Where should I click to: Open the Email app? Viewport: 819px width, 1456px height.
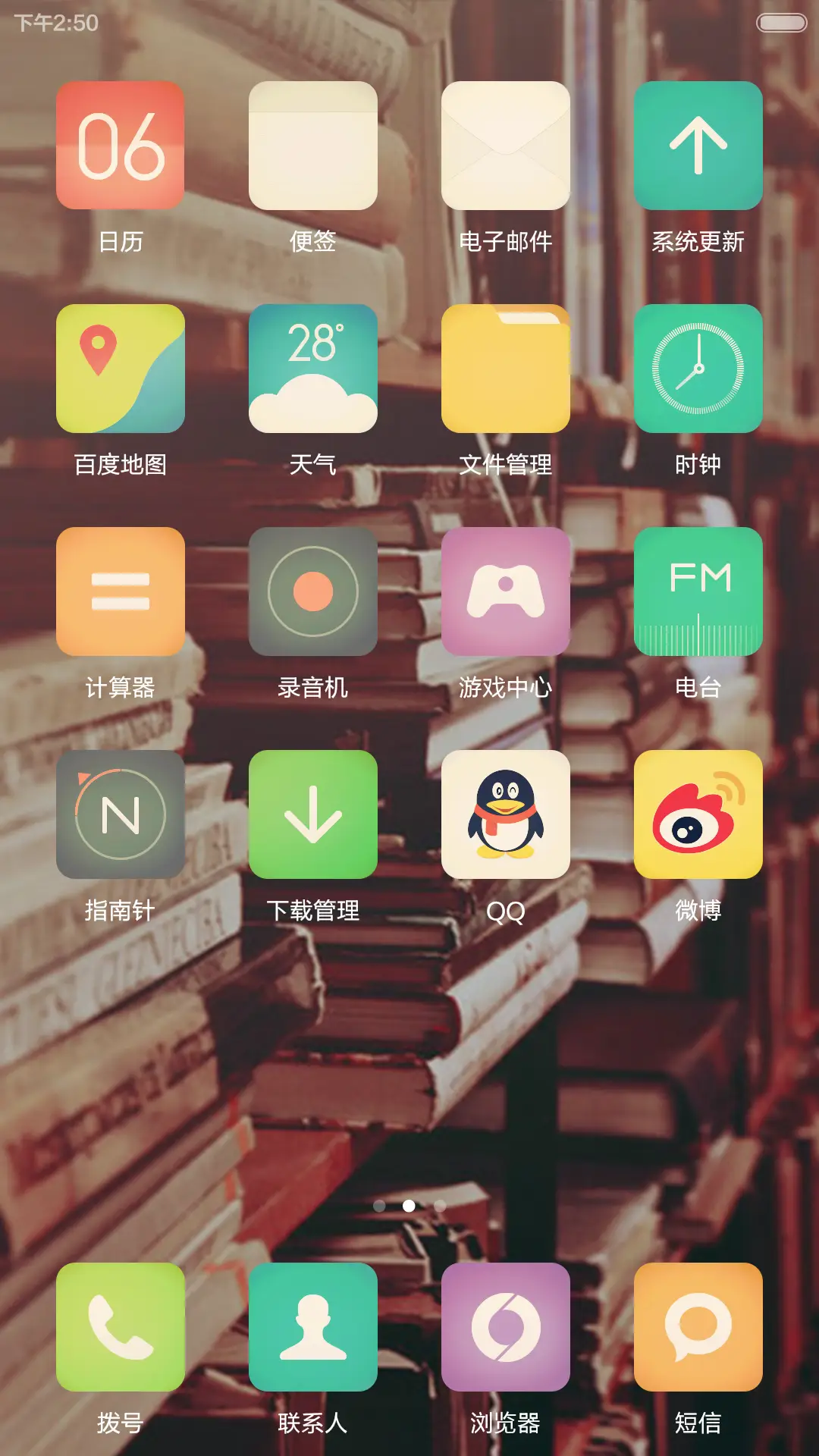(x=505, y=144)
